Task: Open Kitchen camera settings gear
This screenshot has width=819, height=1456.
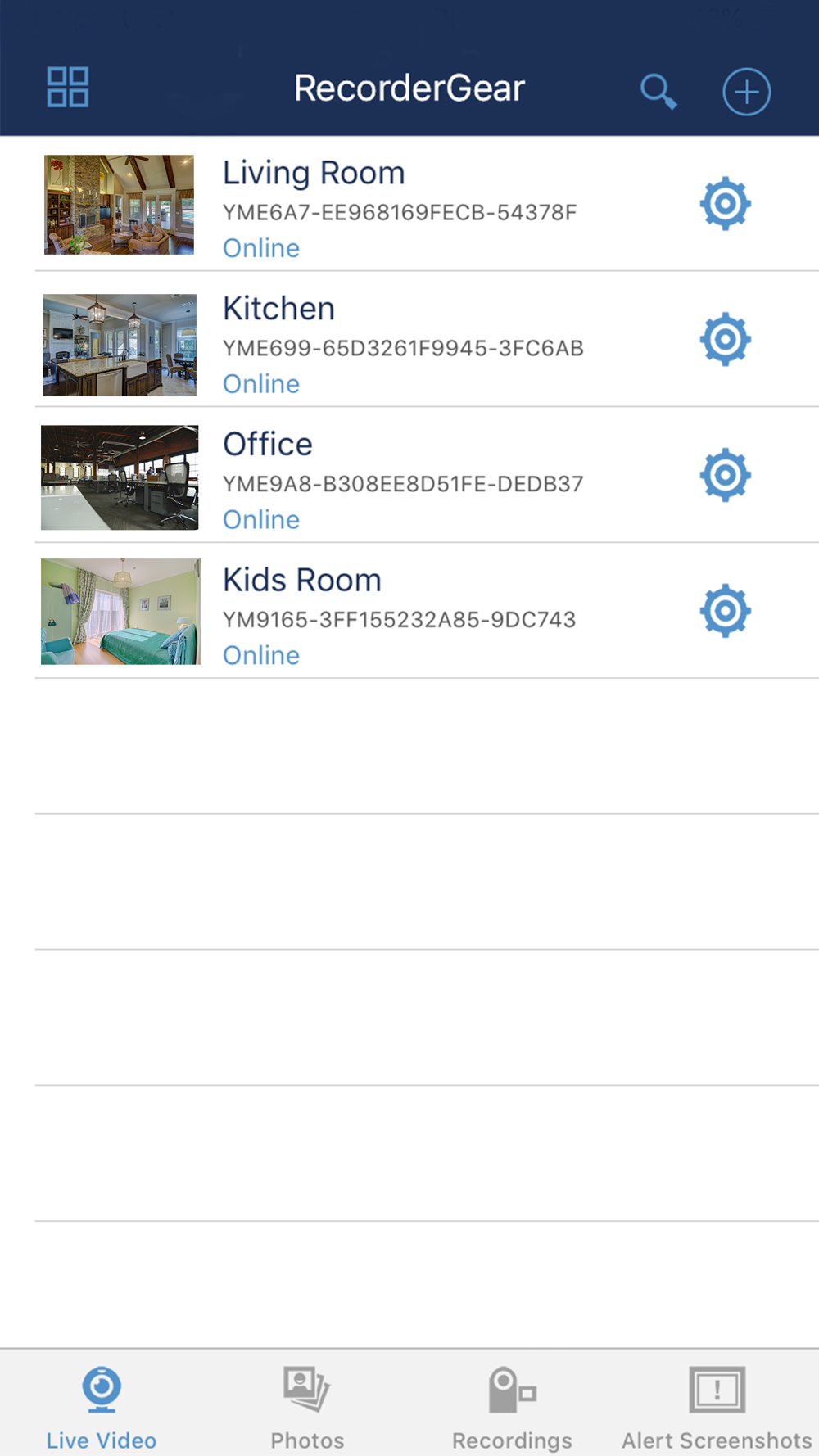Action: (x=725, y=339)
